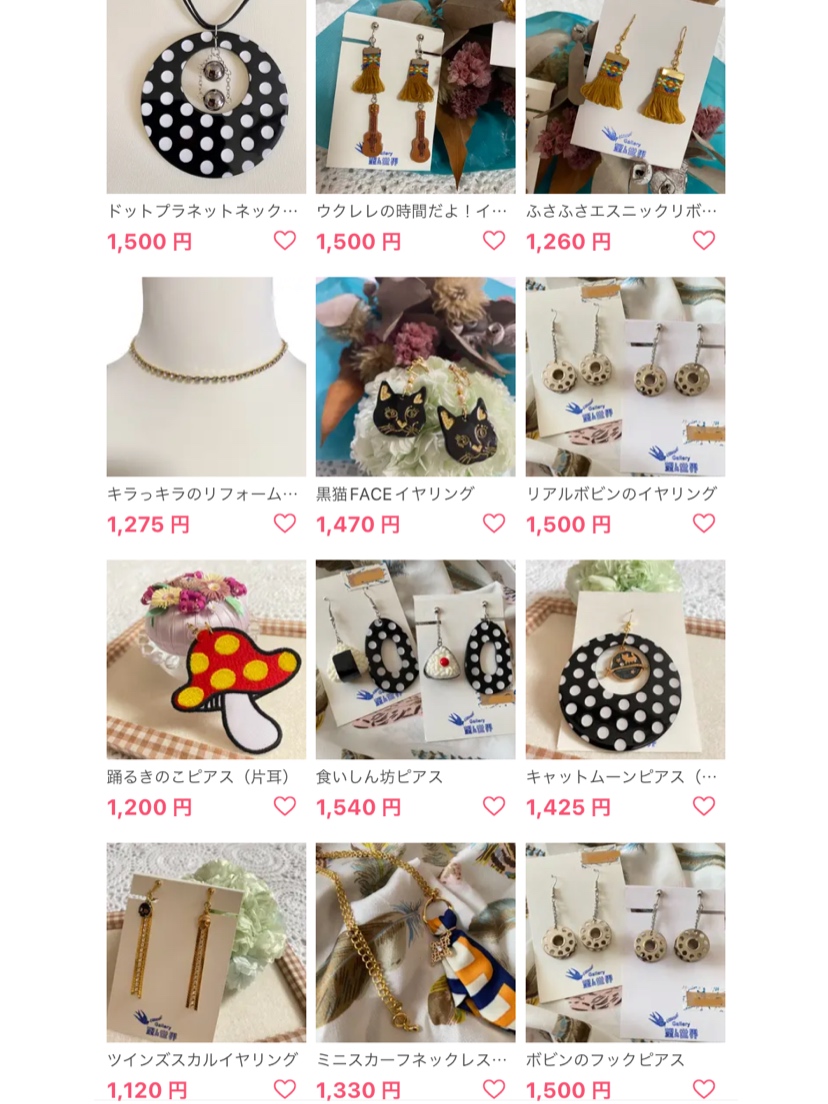Click the heart icon on ふさふさエスニックリボ earrings
The image size is (828, 1104).
tap(703, 241)
